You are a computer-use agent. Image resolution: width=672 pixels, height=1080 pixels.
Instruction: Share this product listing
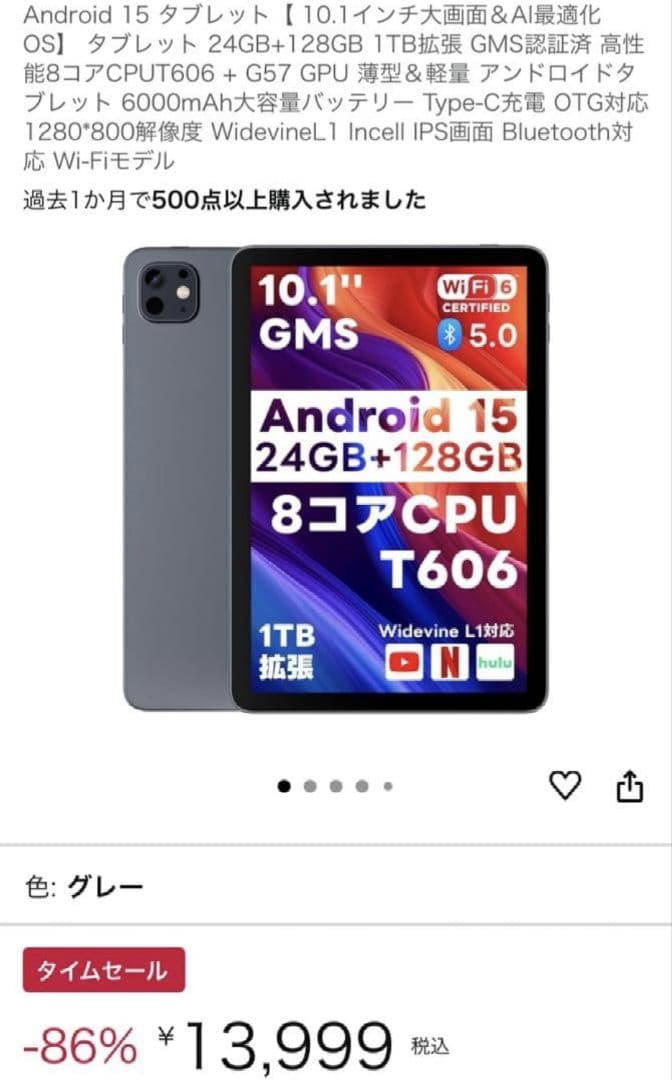coord(628,787)
